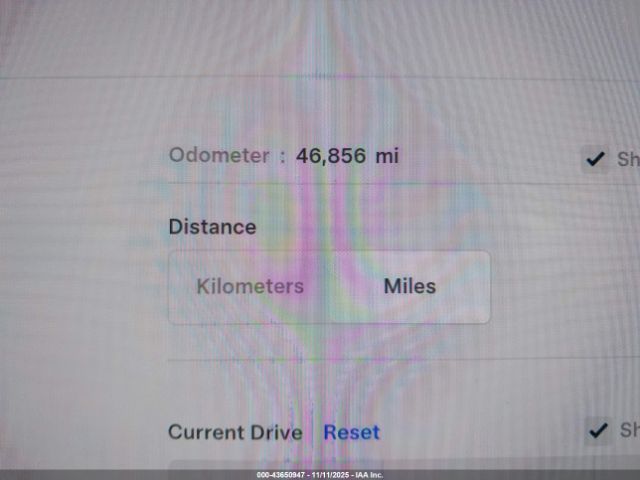640x480 pixels.
Task: Reset the Current Drive trip
Action: 352,432
